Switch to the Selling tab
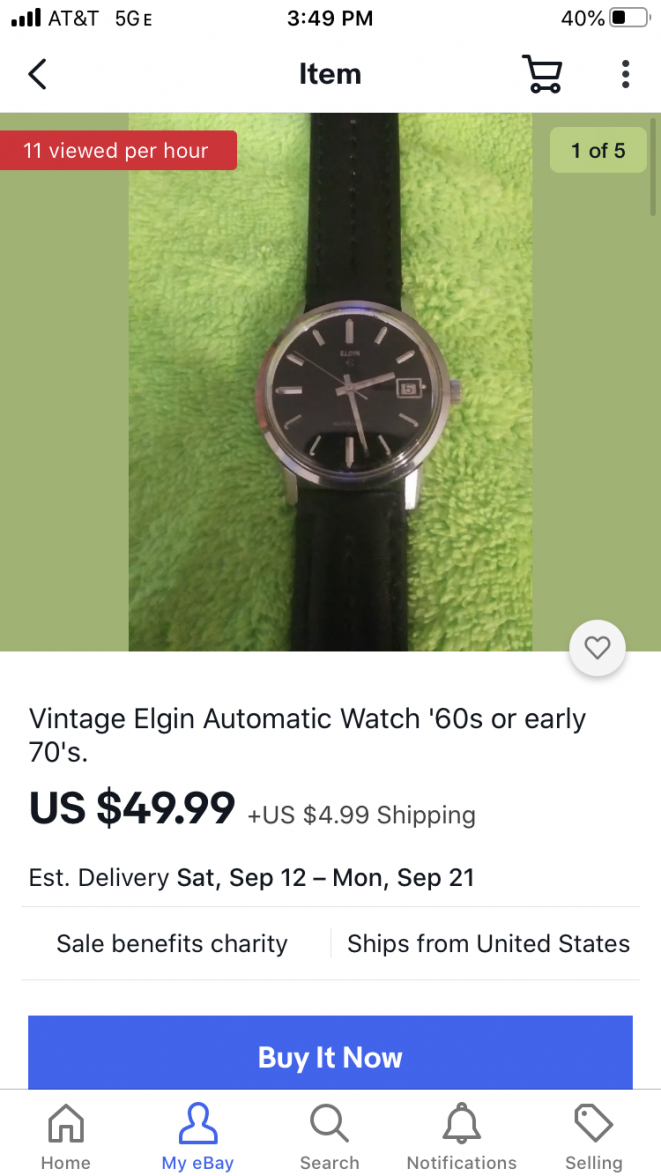 [593, 1137]
